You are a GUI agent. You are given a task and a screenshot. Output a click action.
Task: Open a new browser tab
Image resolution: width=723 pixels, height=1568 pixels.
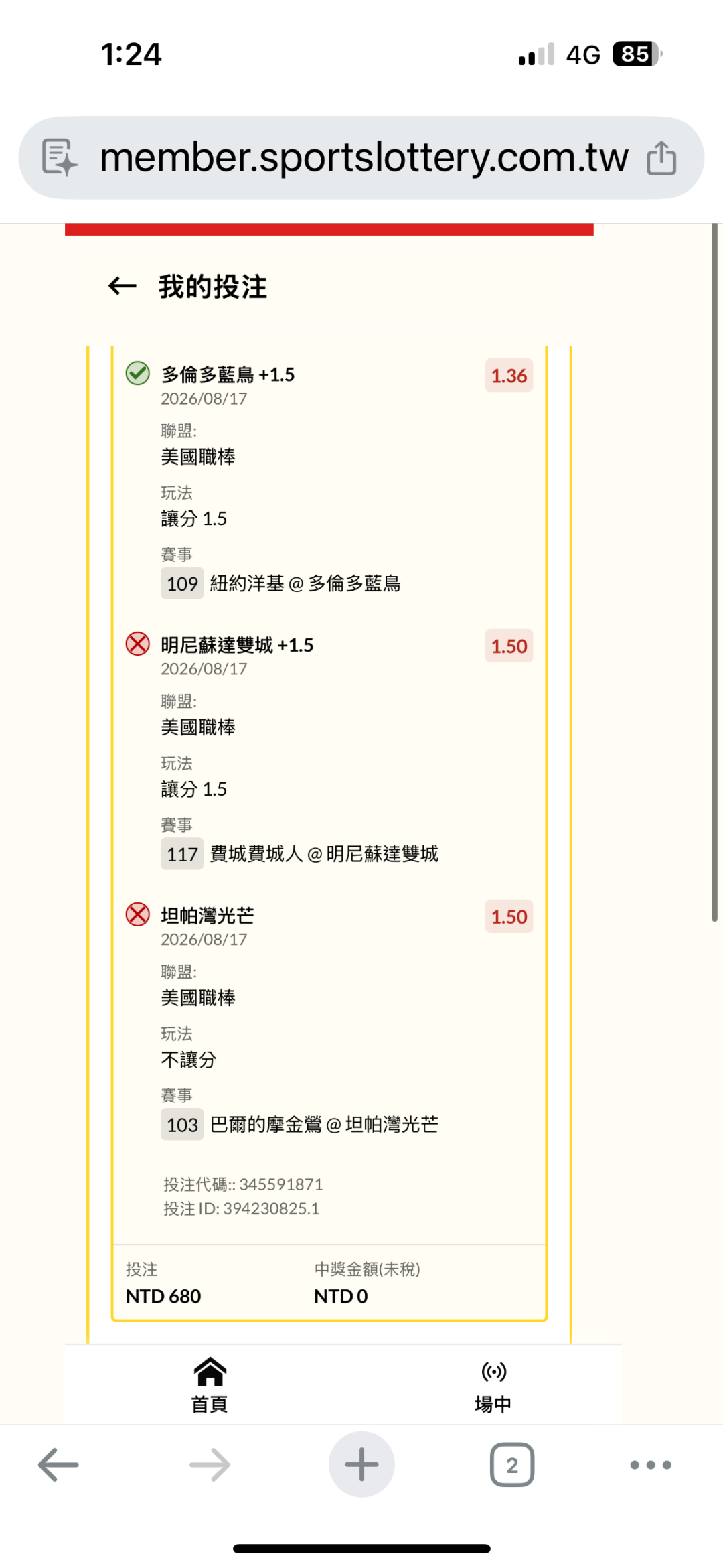pyautogui.click(x=361, y=1464)
